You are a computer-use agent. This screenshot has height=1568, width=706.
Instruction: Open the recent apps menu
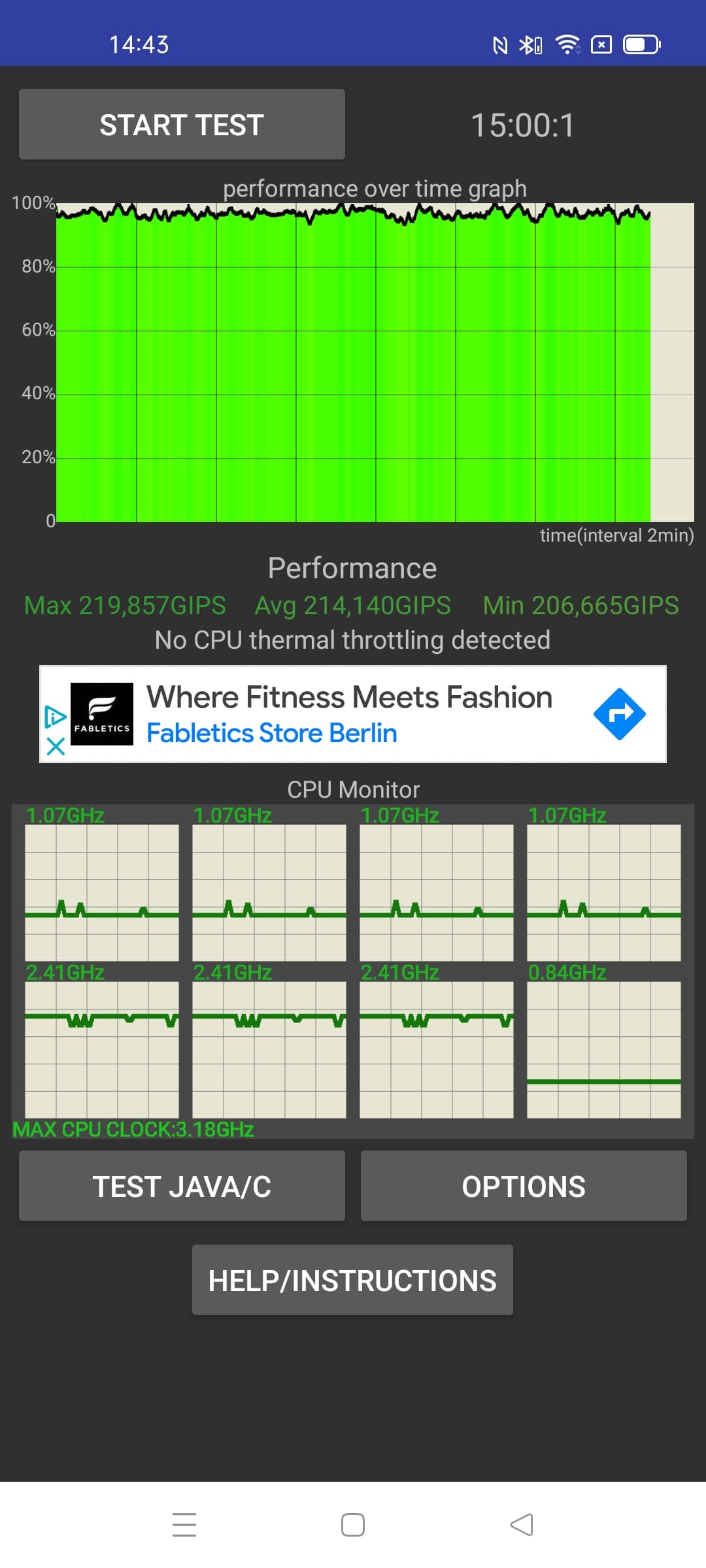[x=184, y=1525]
